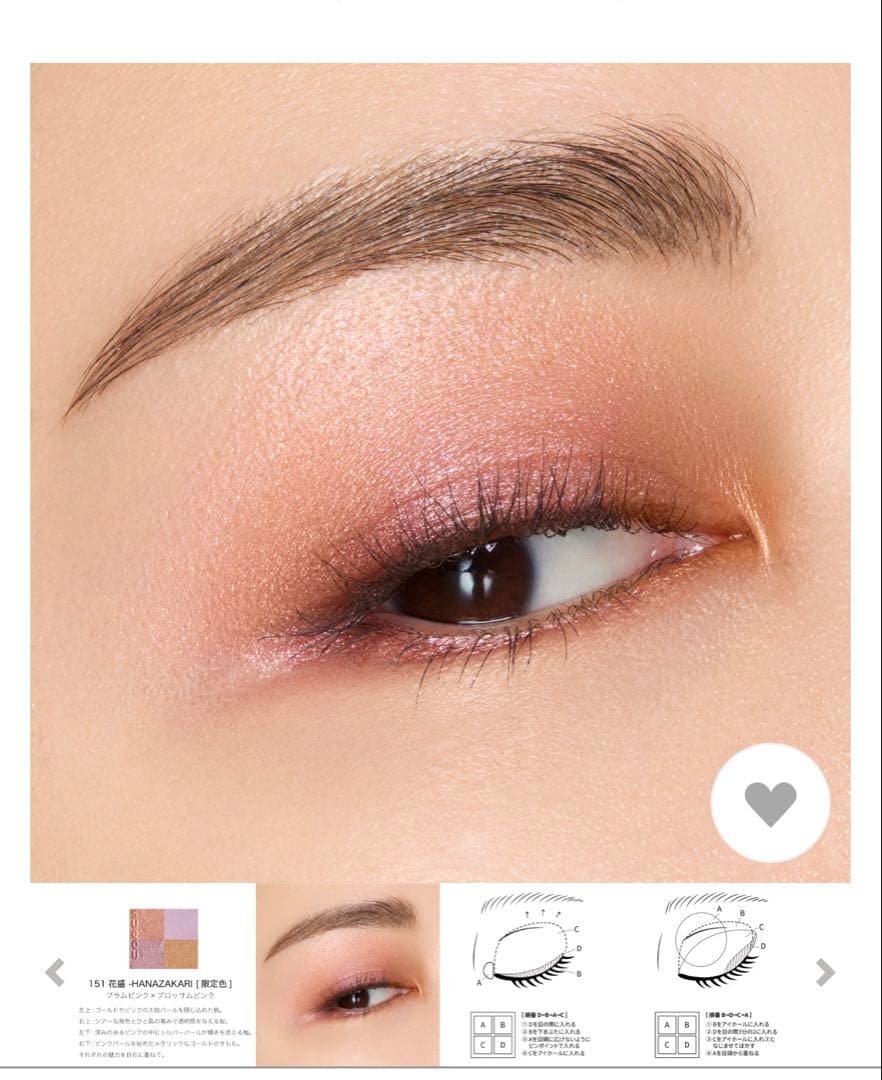The width and height of the screenshot is (882, 1080).
Task: View the large eye makeup image
Action: click(440, 472)
